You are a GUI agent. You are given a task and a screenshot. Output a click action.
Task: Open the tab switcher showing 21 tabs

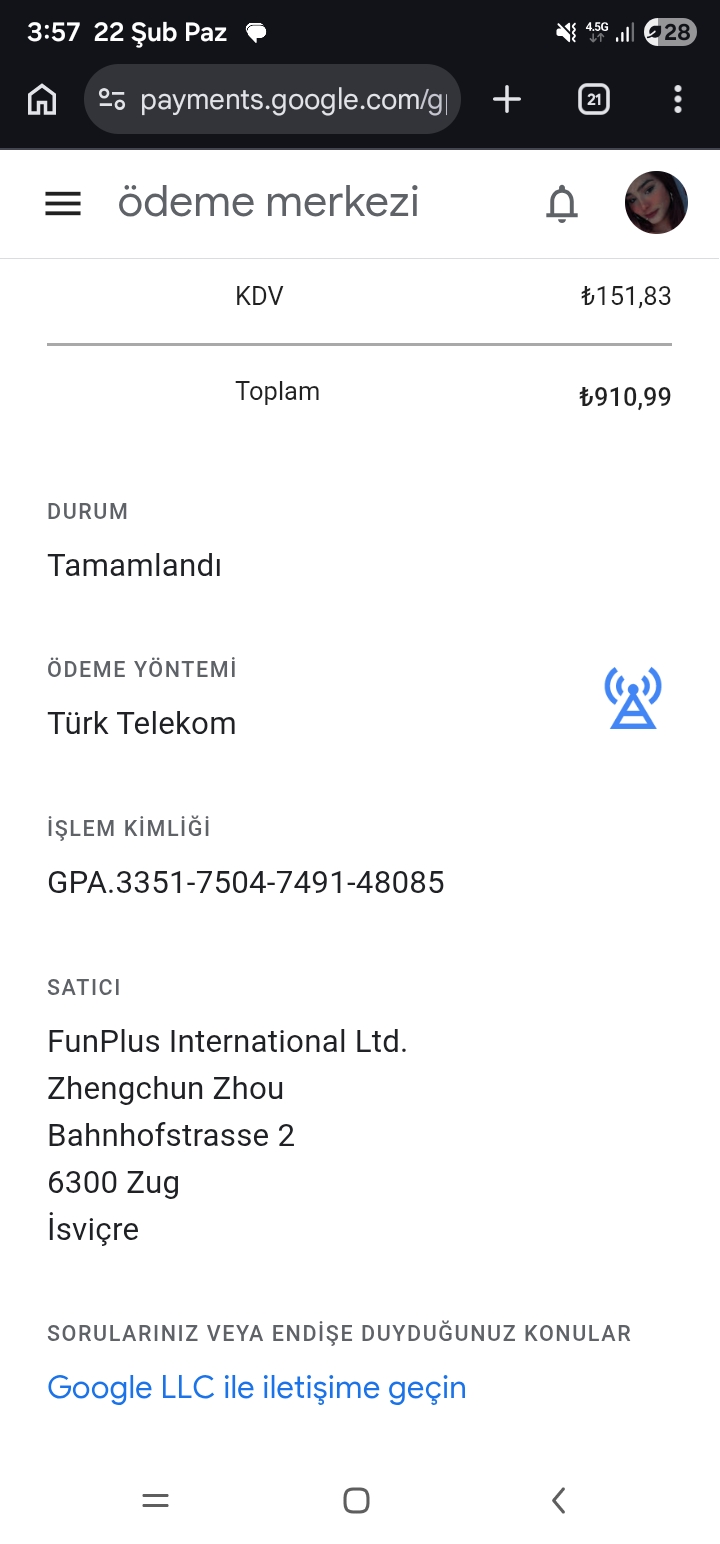point(593,99)
